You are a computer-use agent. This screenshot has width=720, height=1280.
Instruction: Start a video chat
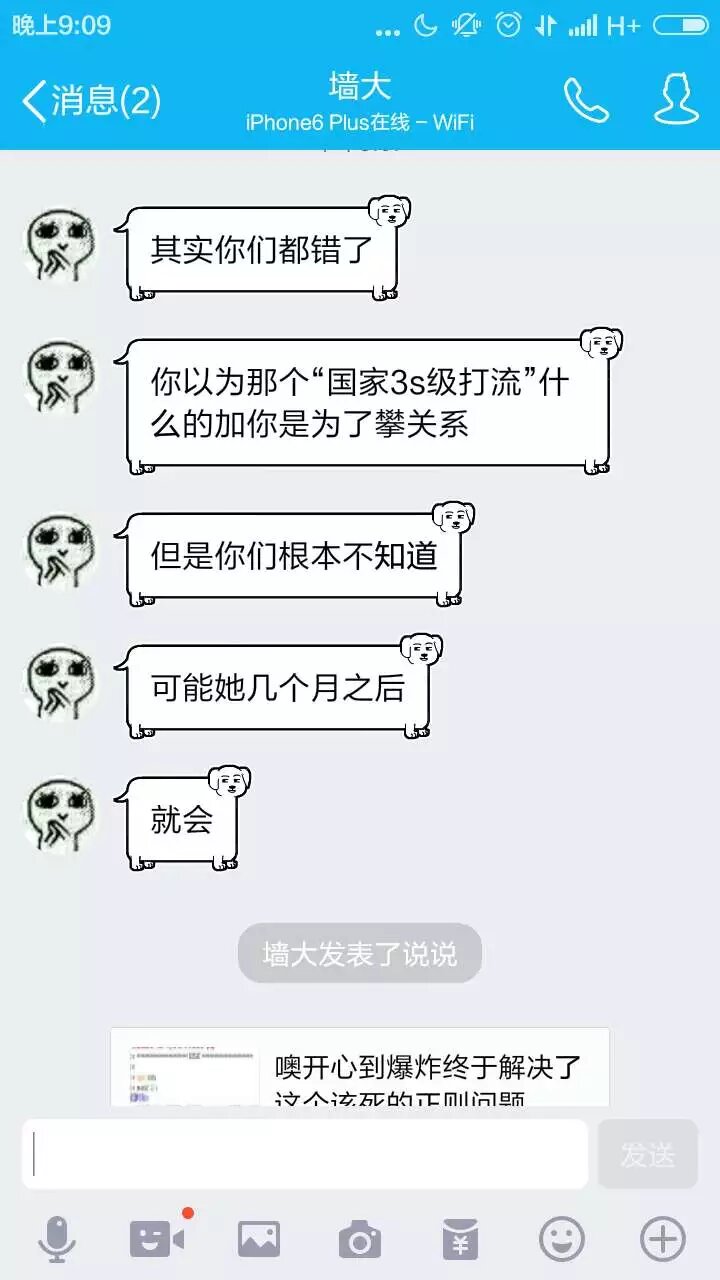click(x=158, y=1240)
